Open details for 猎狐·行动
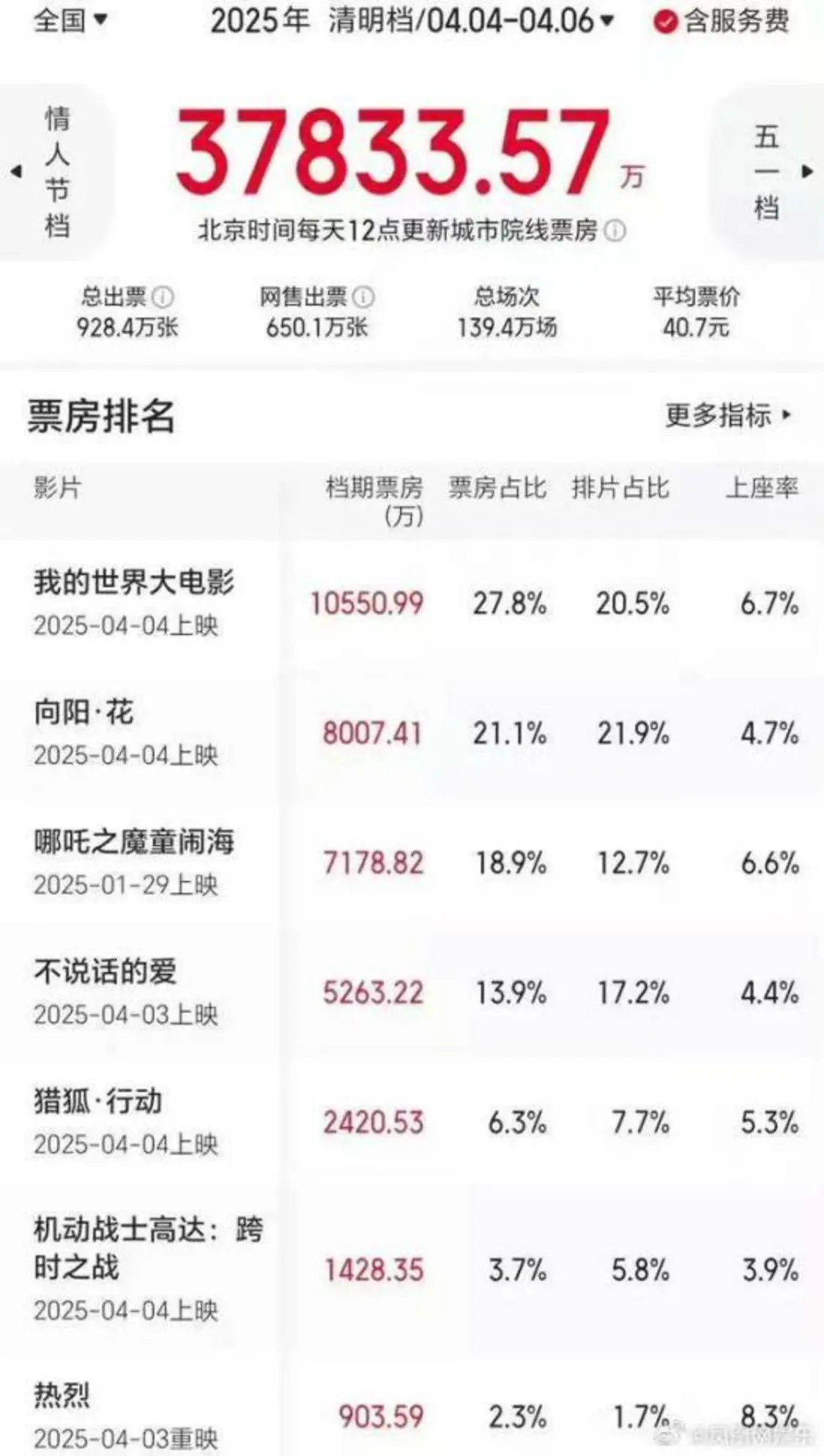This screenshot has width=824, height=1456. coord(412,1122)
